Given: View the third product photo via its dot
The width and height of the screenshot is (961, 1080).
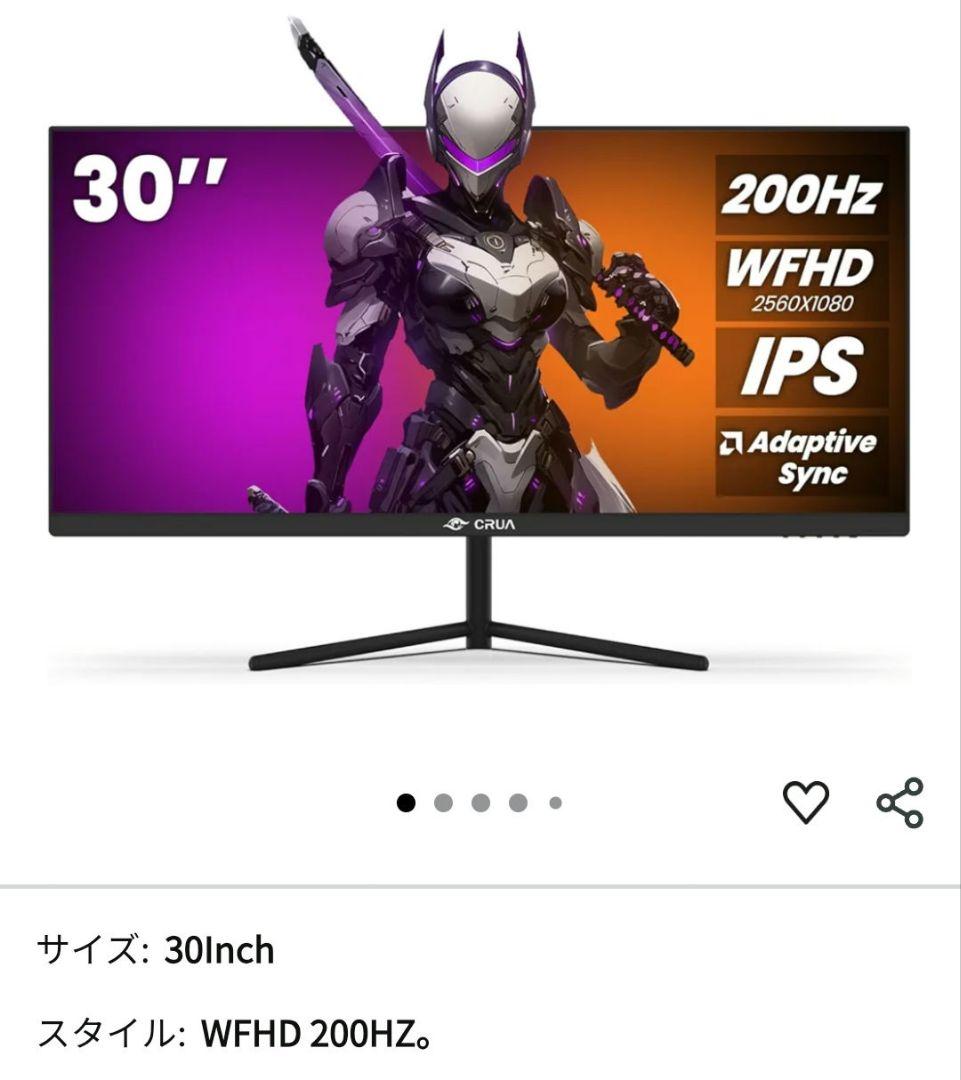Looking at the screenshot, I should 478,800.
